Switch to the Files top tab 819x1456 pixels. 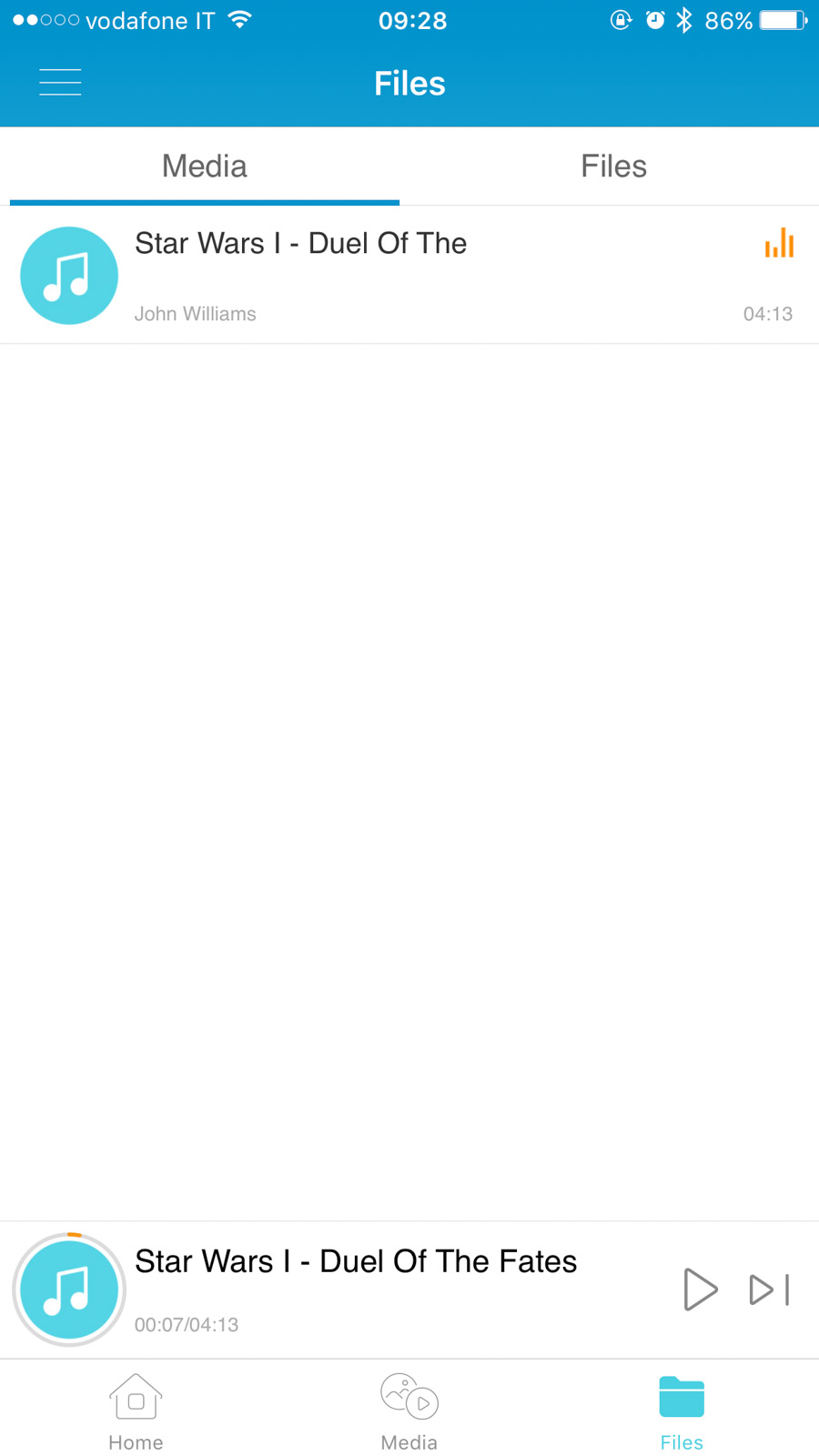[x=613, y=167]
